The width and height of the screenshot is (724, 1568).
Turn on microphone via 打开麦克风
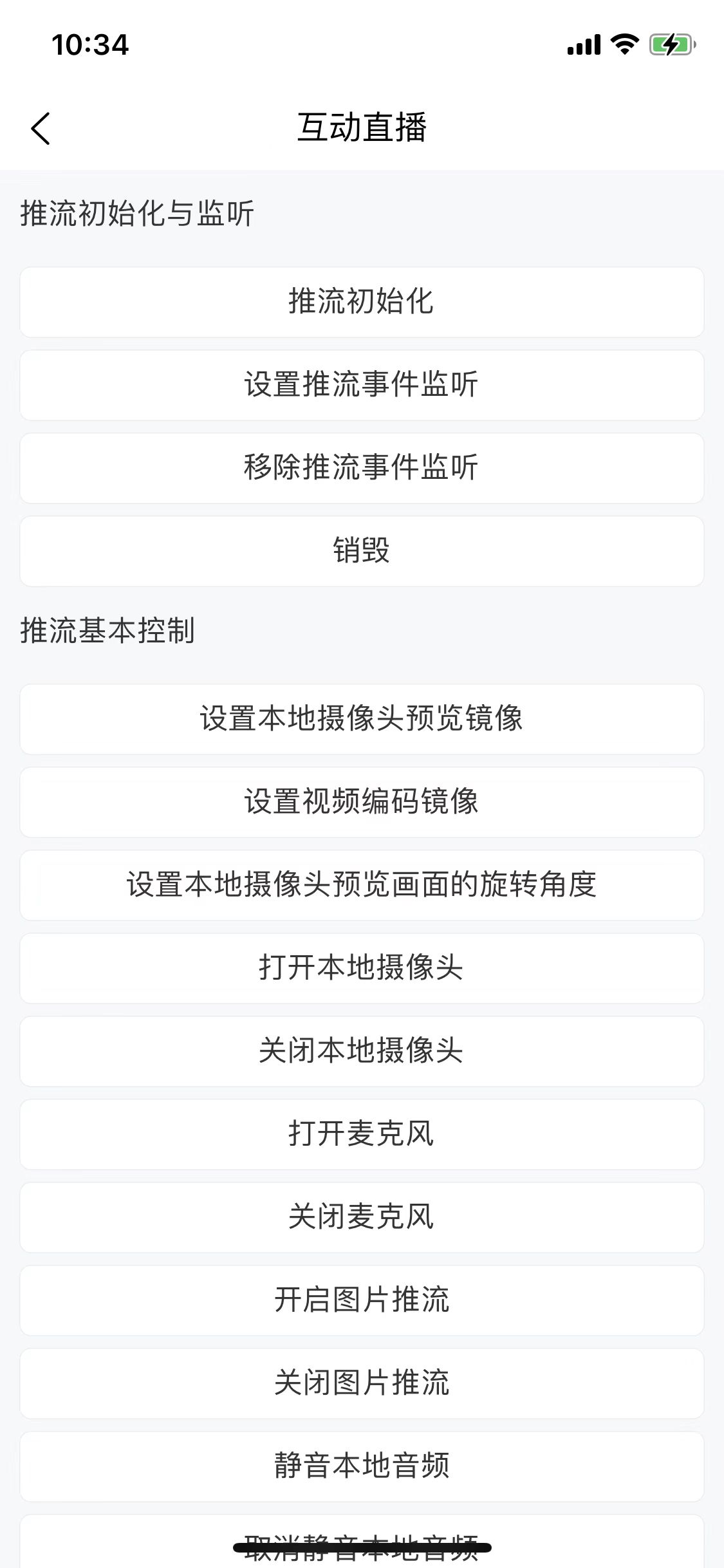362,1134
